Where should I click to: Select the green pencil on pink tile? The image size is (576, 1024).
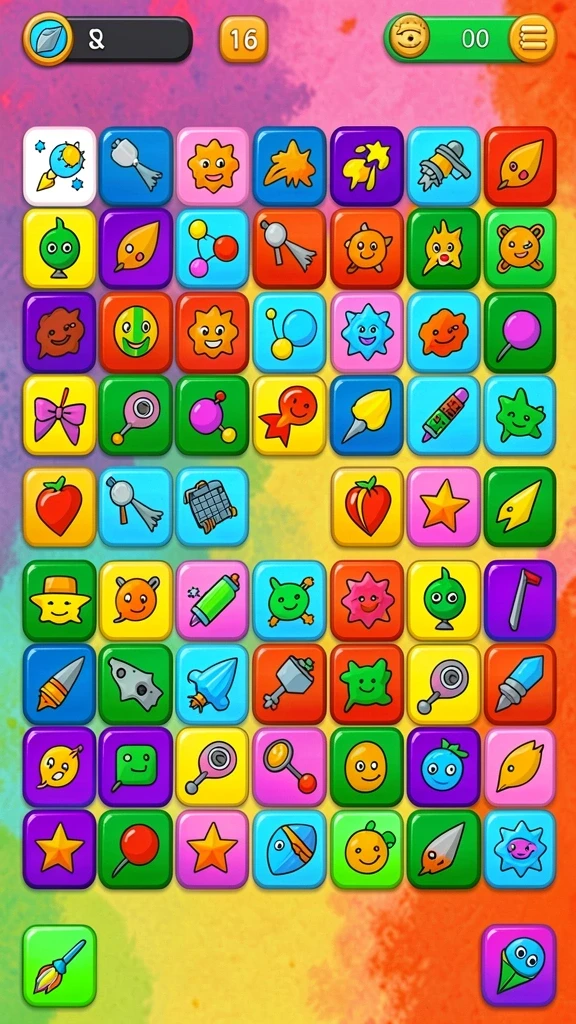tap(212, 600)
